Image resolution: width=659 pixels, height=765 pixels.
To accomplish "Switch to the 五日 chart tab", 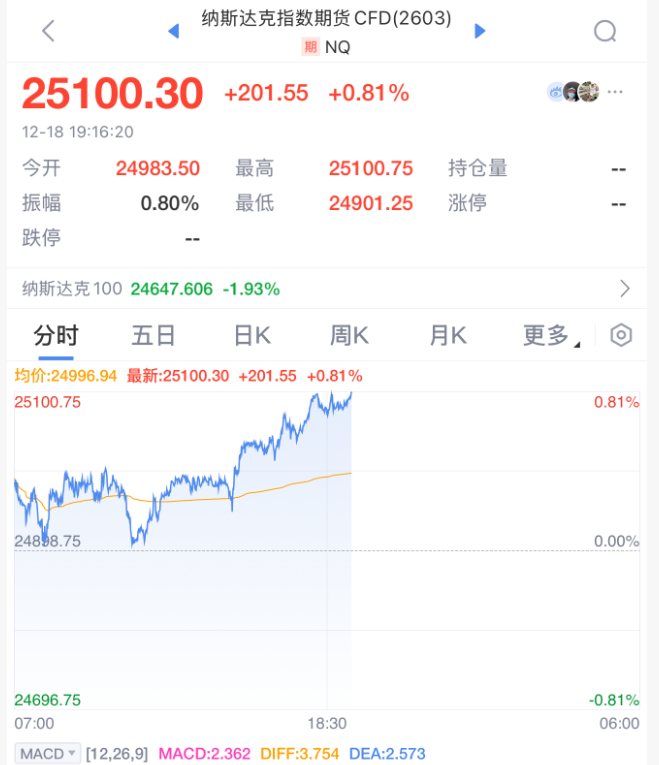I will tap(153, 335).
